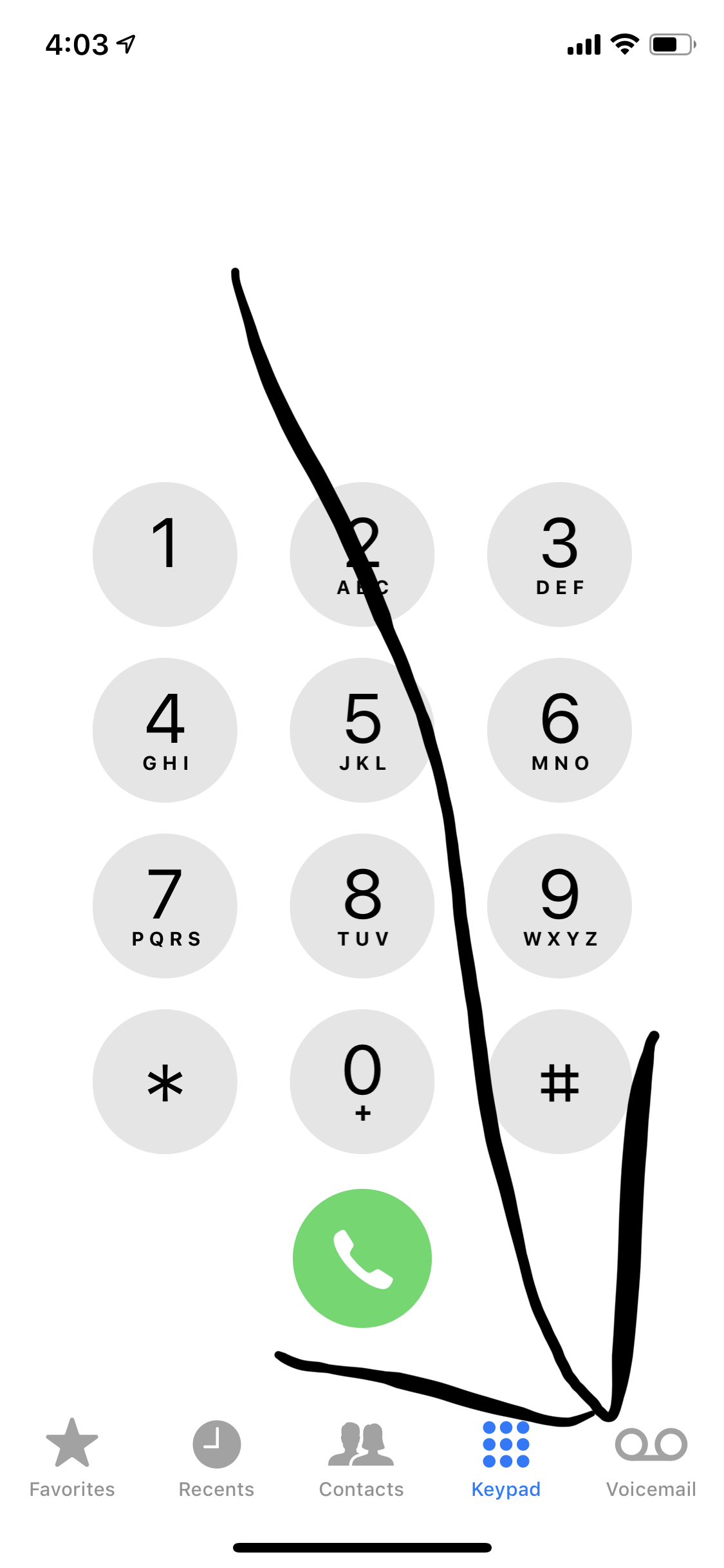This screenshot has height=1568, width=724.
Task: Start the call with the green button
Action: [x=362, y=1258]
